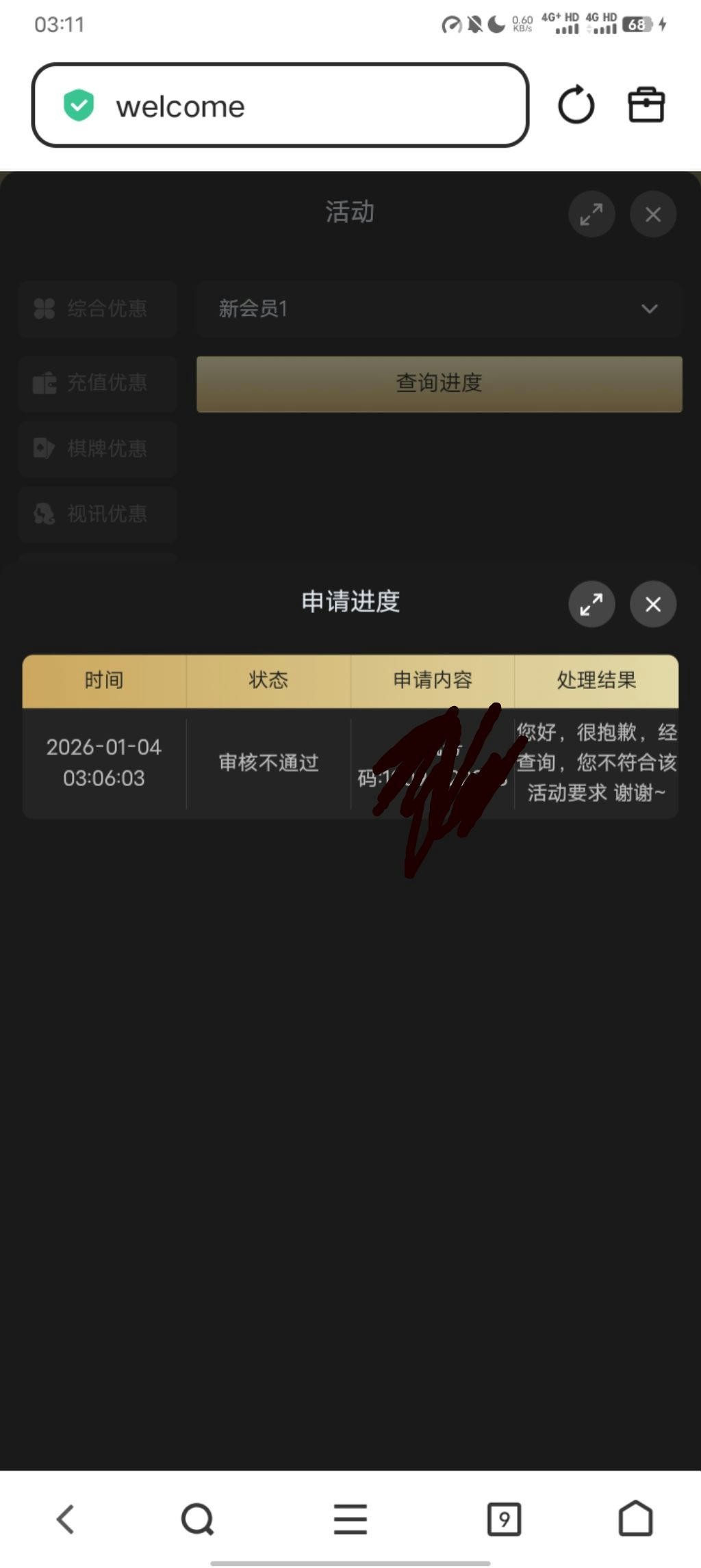Screen dimensions: 701x1568
Task: Tap the welcome address bar
Action: 279,106
